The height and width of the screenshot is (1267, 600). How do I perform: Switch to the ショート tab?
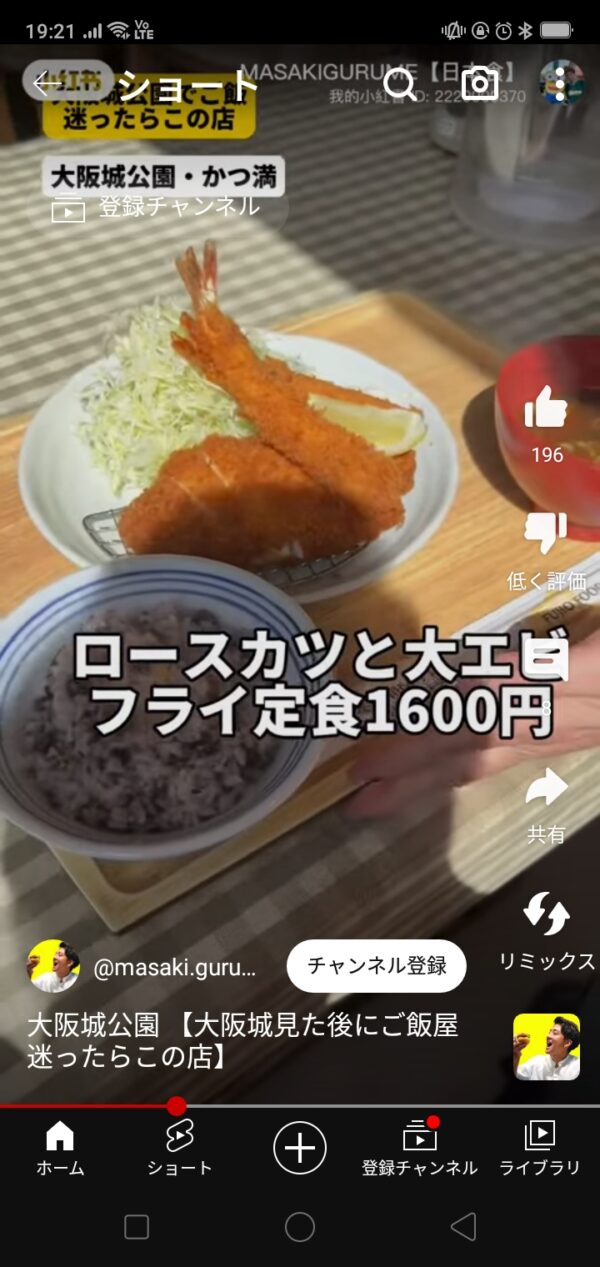[x=180, y=1147]
